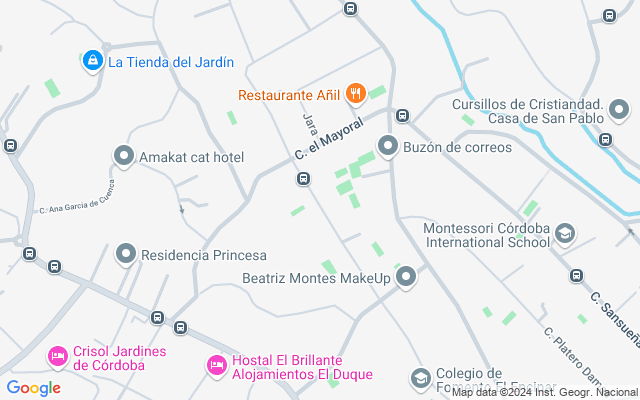Tap the Amakat cat hotel pin
Viewport: 640px width, 400px height.
(x=125, y=156)
